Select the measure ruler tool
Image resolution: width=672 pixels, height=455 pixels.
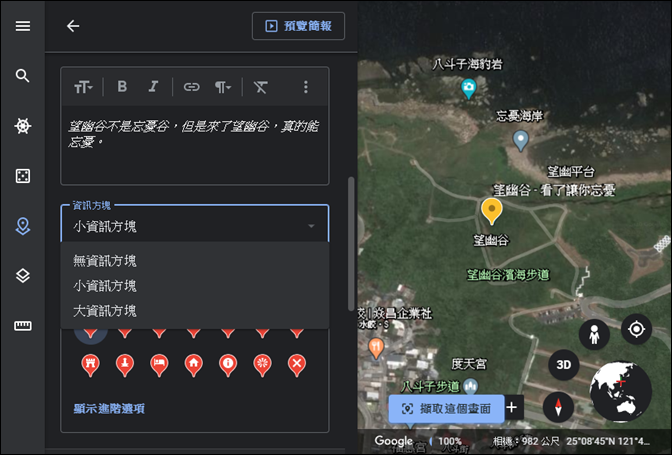pyautogui.click(x=22, y=326)
